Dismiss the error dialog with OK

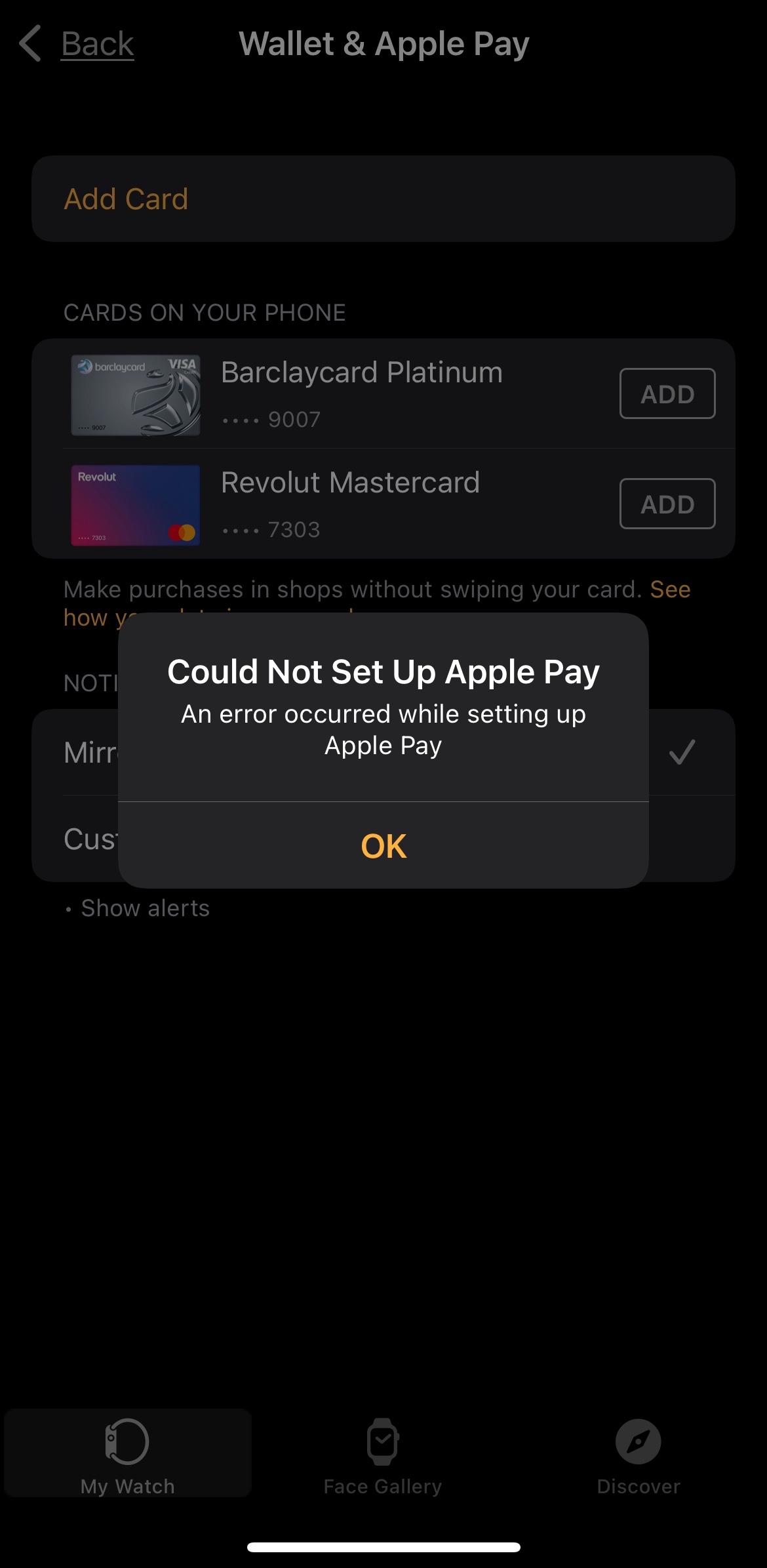383,845
